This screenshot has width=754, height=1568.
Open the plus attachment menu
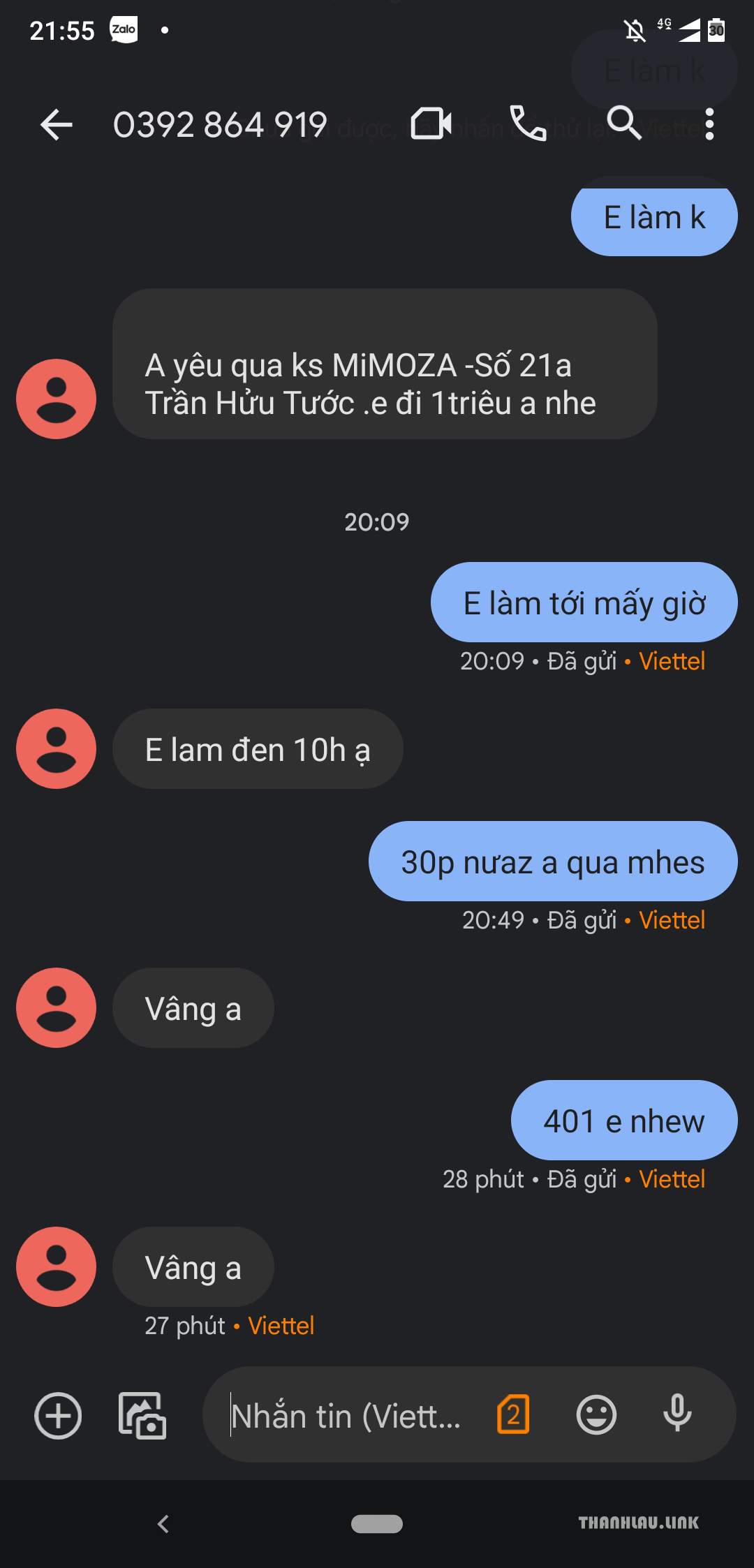58,1415
